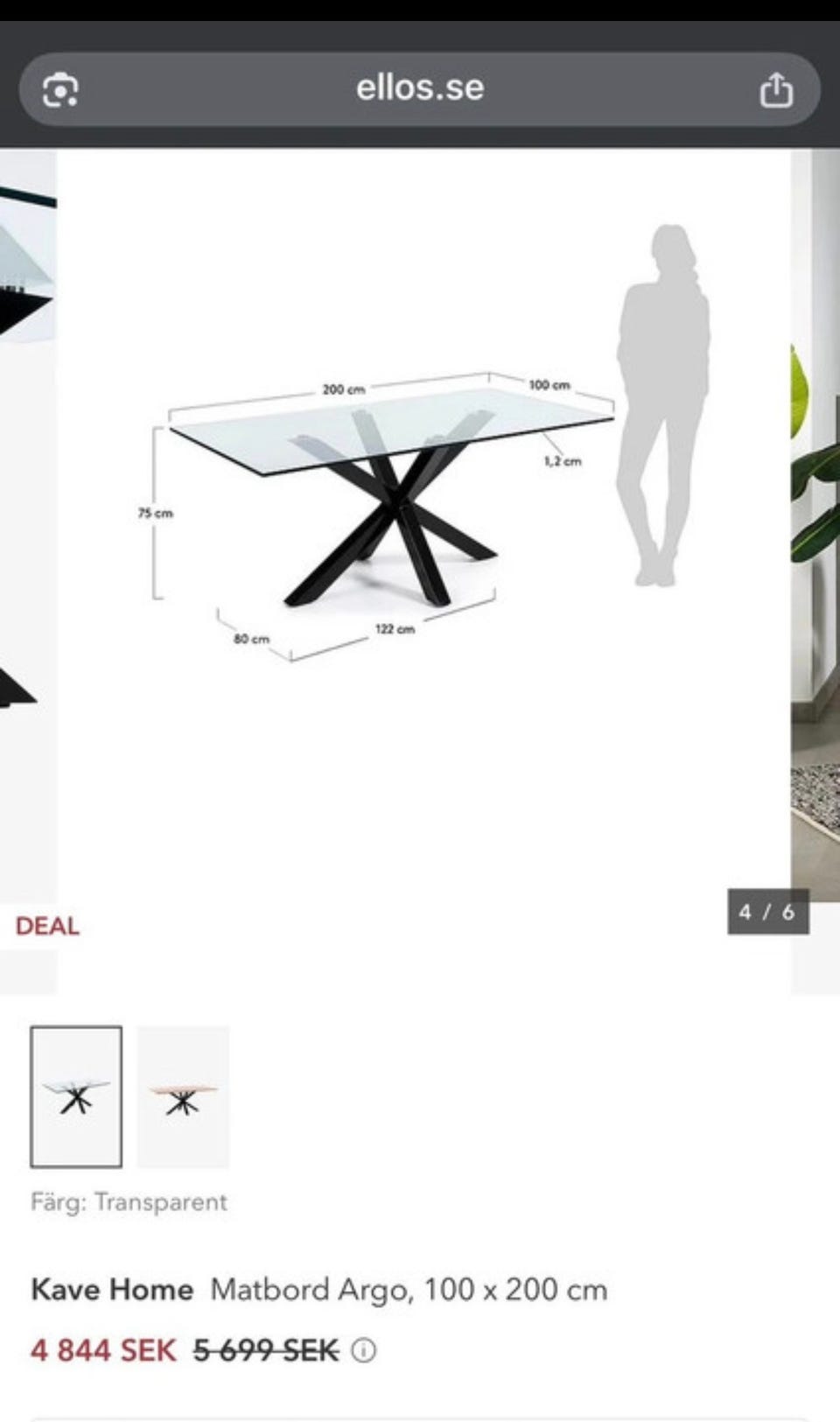The height and width of the screenshot is (1422, 840).
Task: Select the wood-top color variant
Action: tap(183, 1096)
